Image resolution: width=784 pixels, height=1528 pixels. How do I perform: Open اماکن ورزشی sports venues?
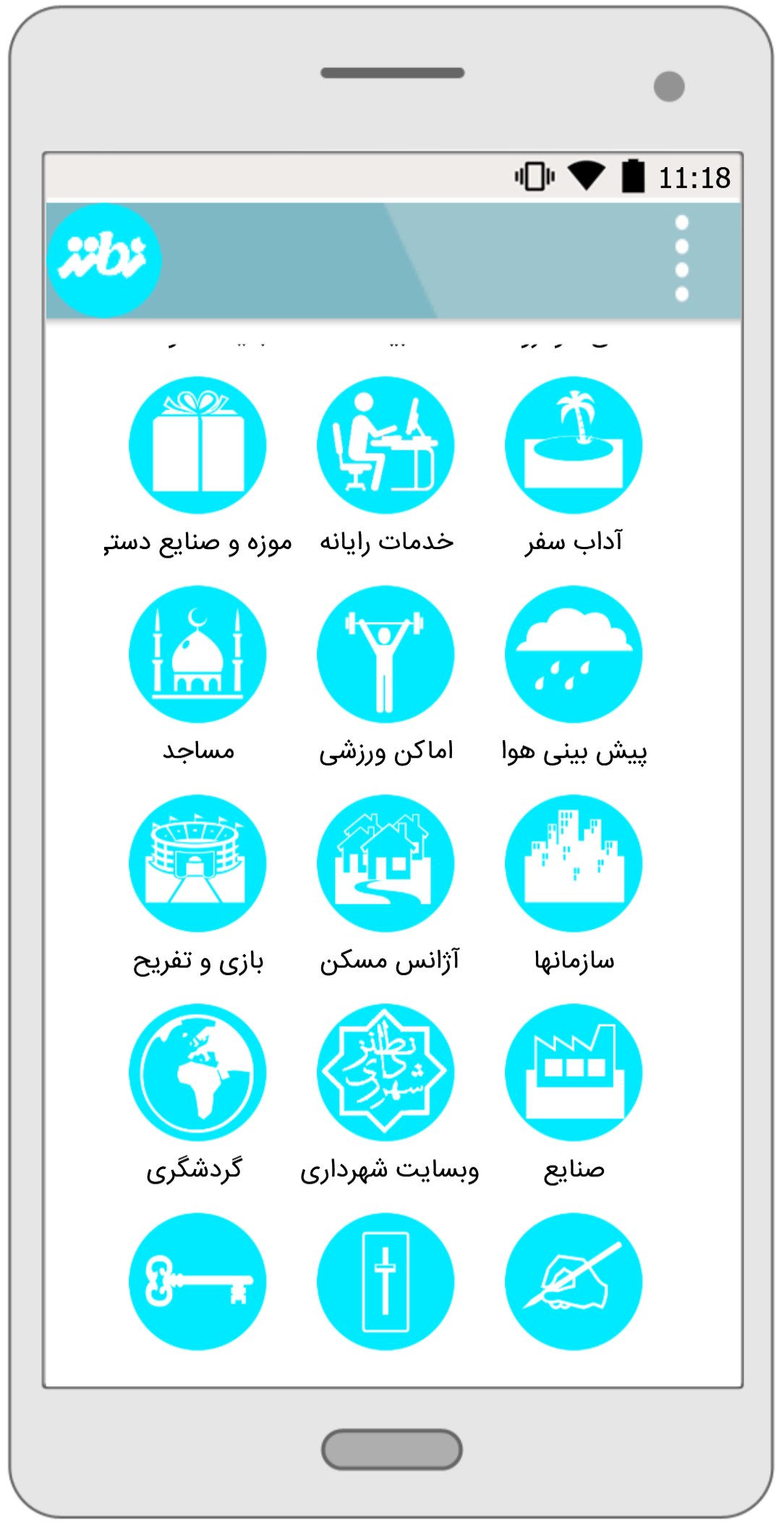(x=385, y=655)
